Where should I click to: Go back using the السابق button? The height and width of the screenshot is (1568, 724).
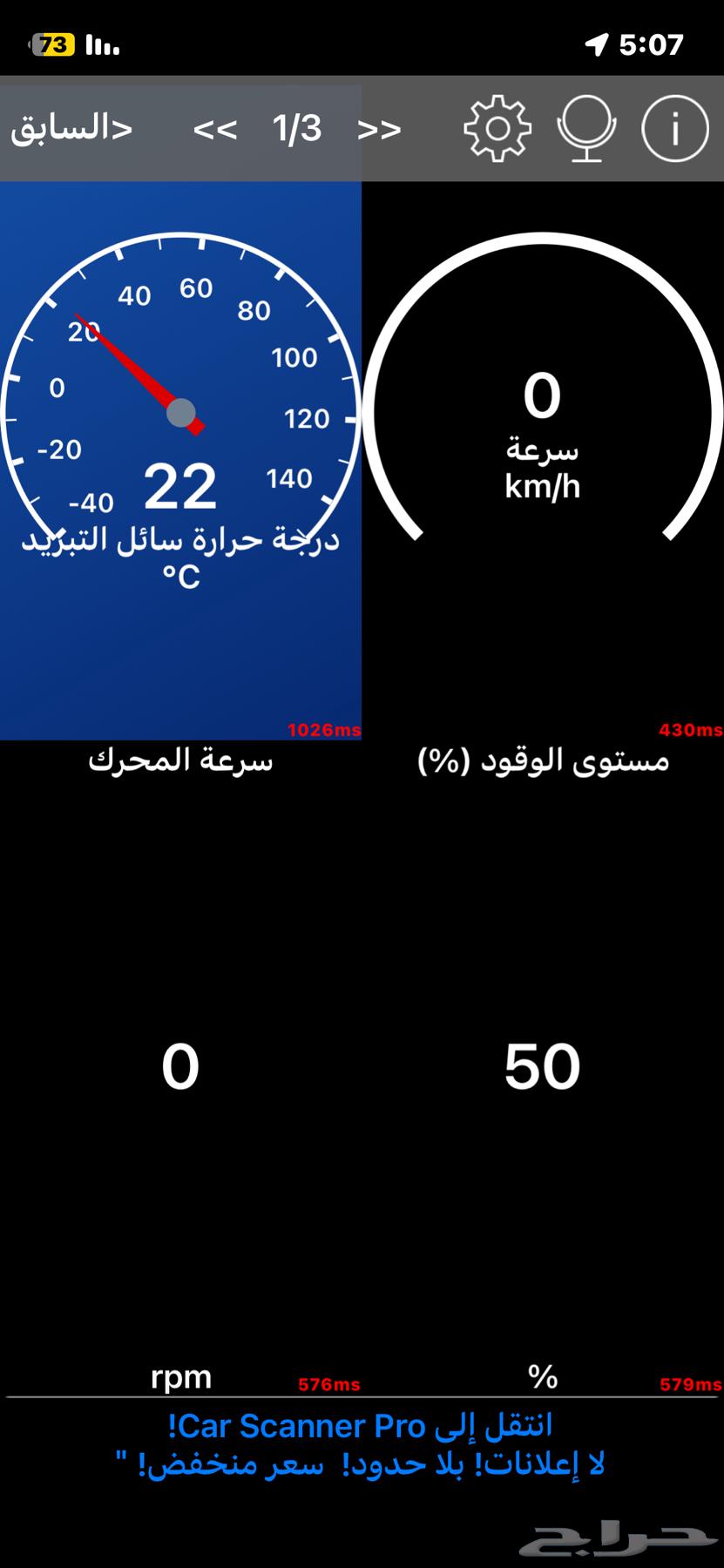[71, 127]
